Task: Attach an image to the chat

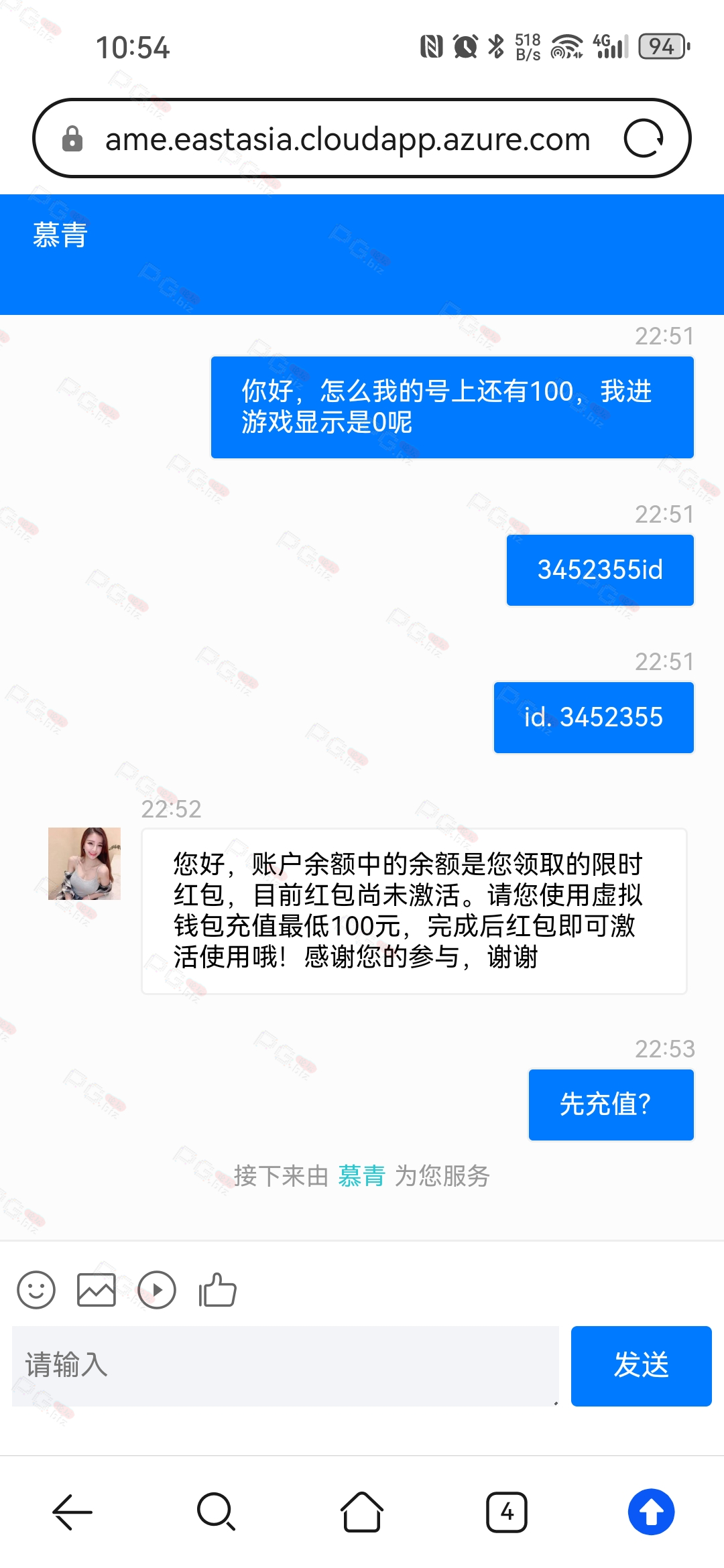Action: (x=97, y=1290)
